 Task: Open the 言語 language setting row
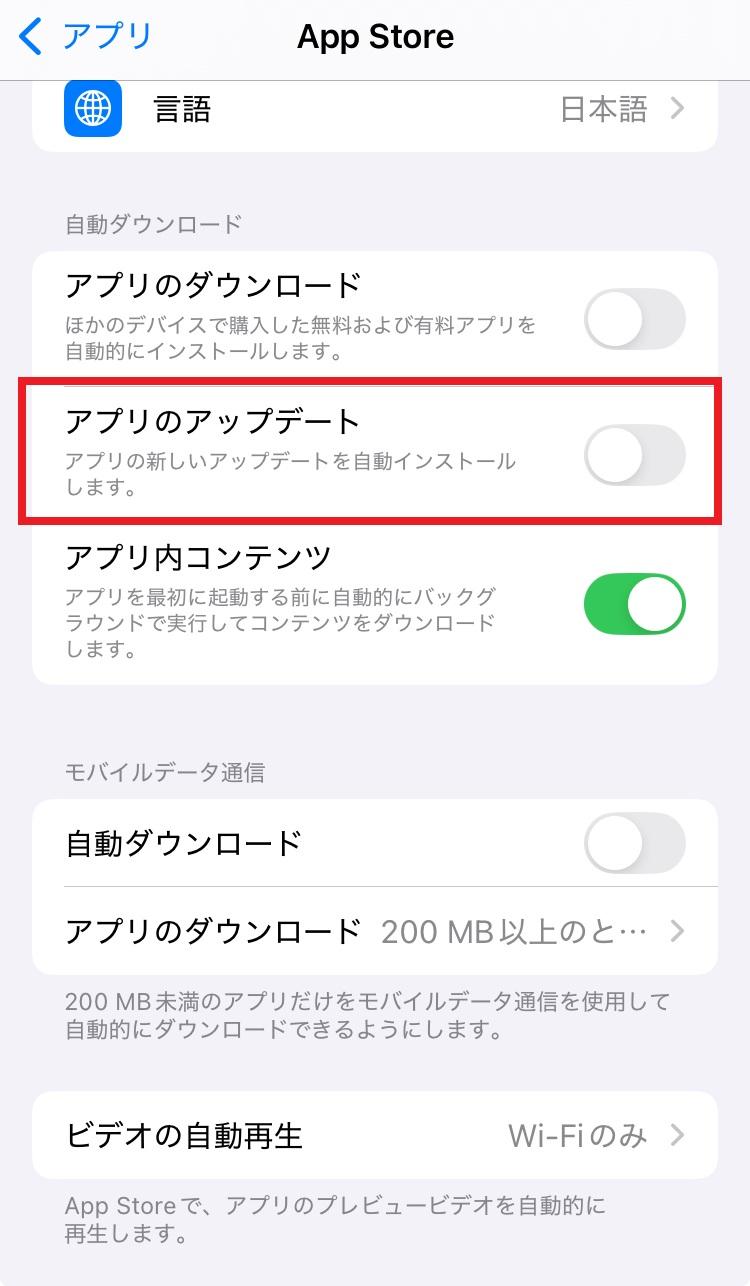(x=375, y=108)
